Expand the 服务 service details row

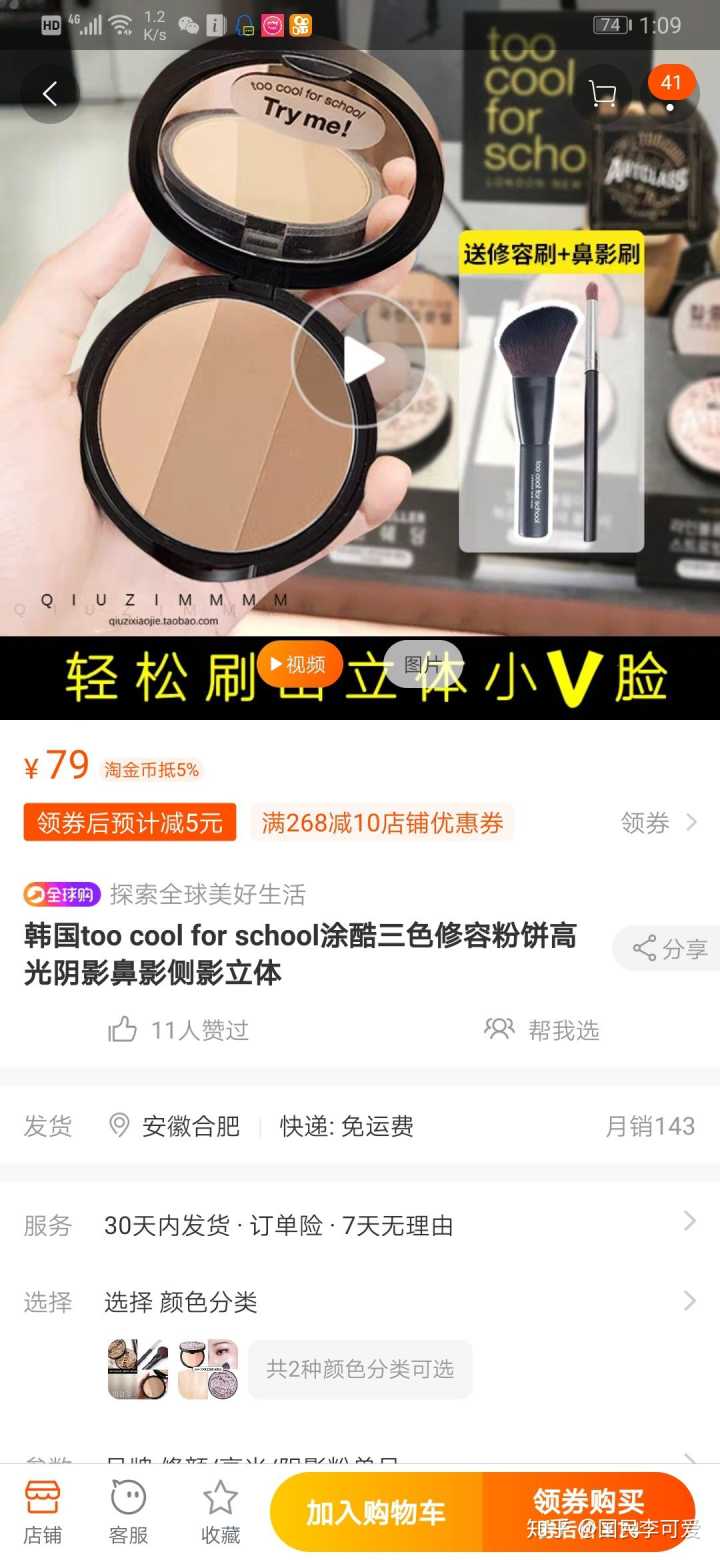[x=360, y=1225]
